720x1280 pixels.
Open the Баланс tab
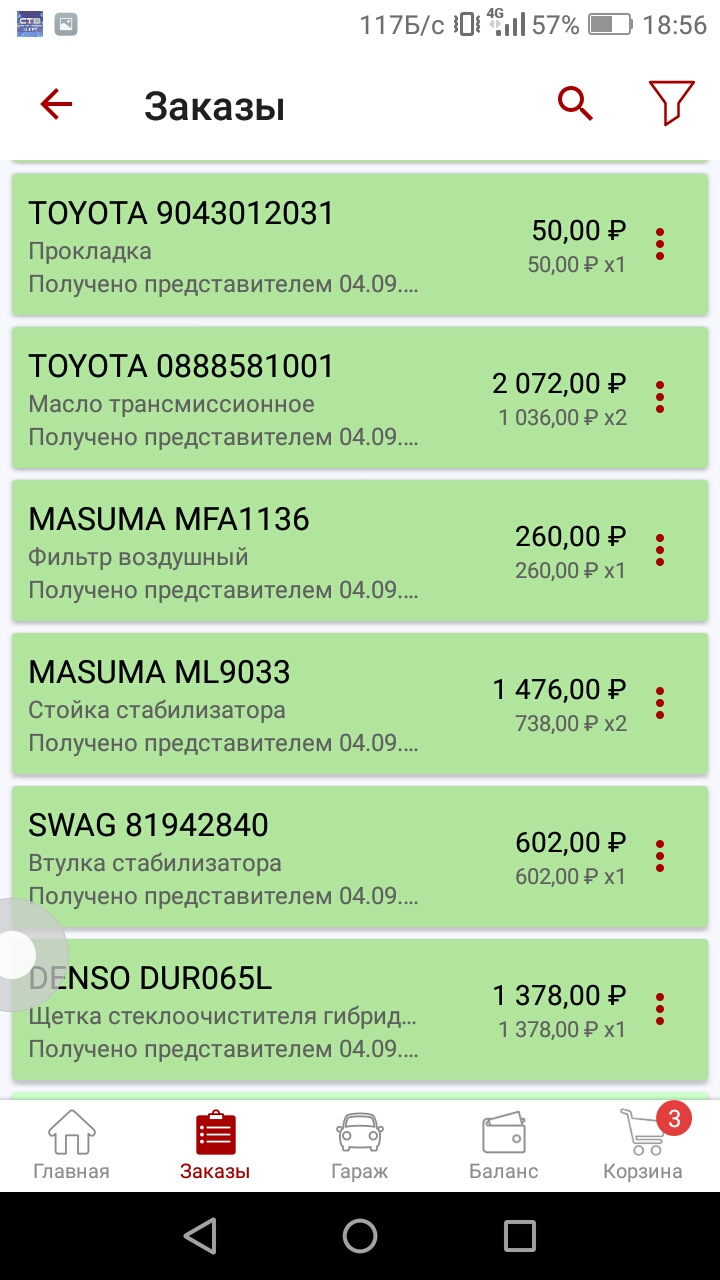(503, 1146)
